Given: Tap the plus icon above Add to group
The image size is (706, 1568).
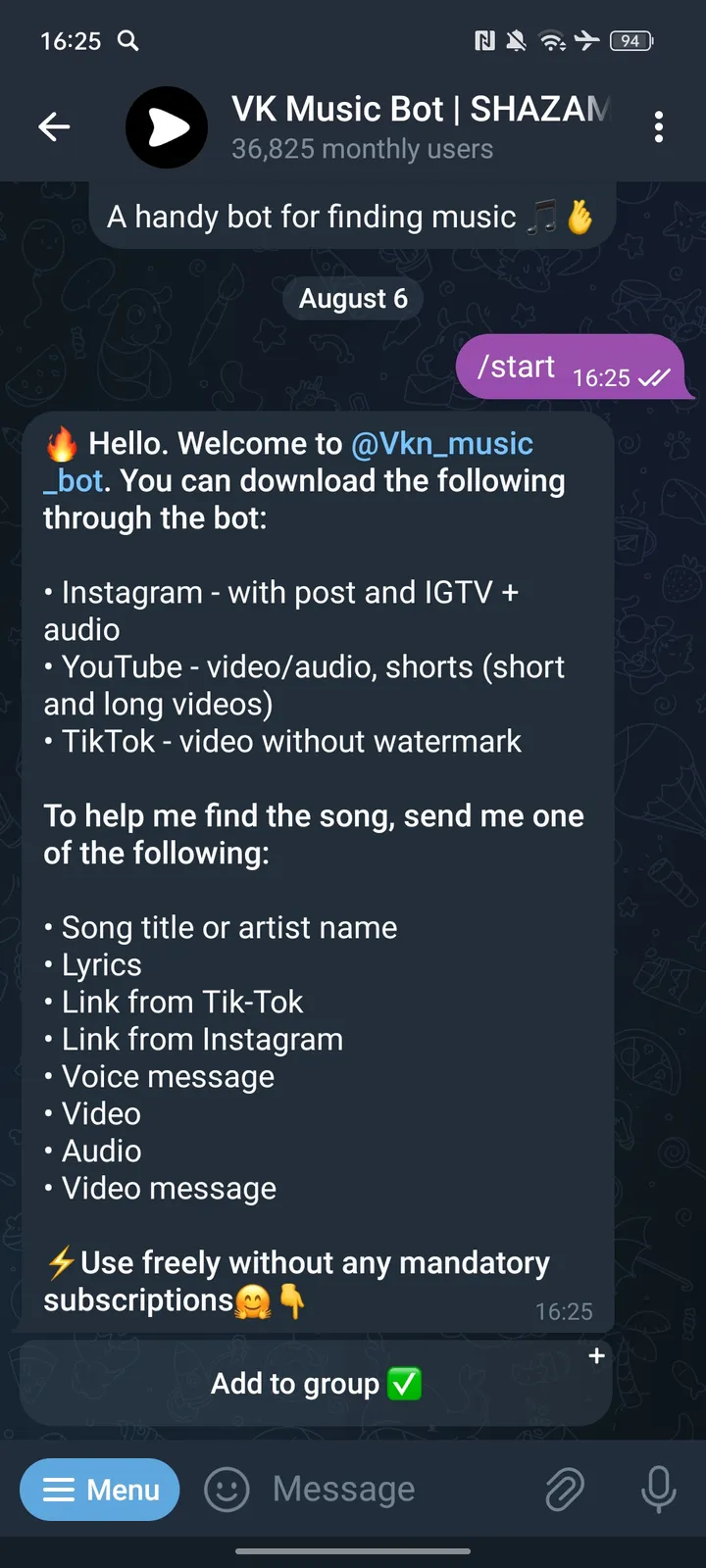Looking at the screenshot, I should 596,1355.
